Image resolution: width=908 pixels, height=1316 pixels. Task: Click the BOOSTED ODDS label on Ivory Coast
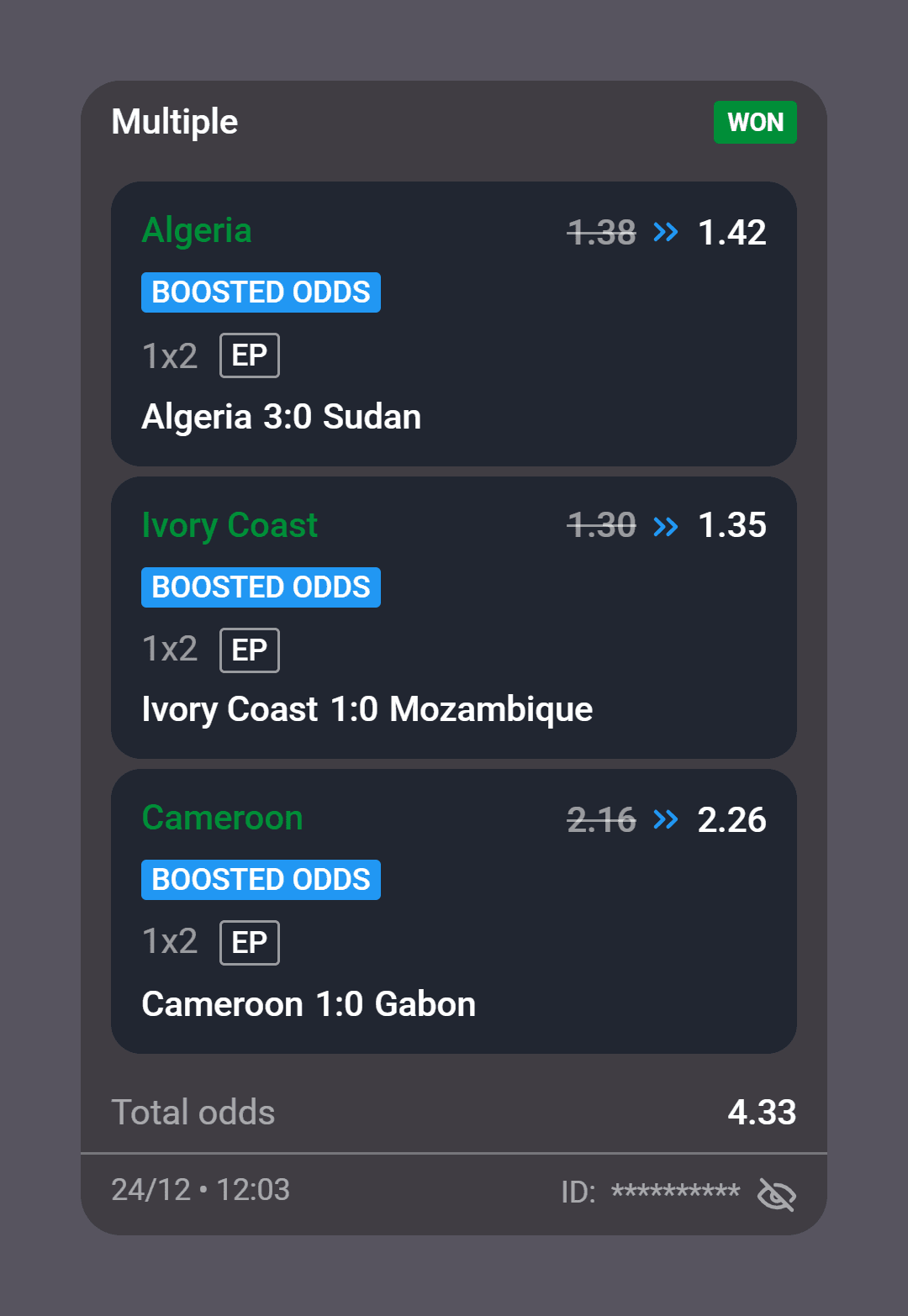[261, 587]
